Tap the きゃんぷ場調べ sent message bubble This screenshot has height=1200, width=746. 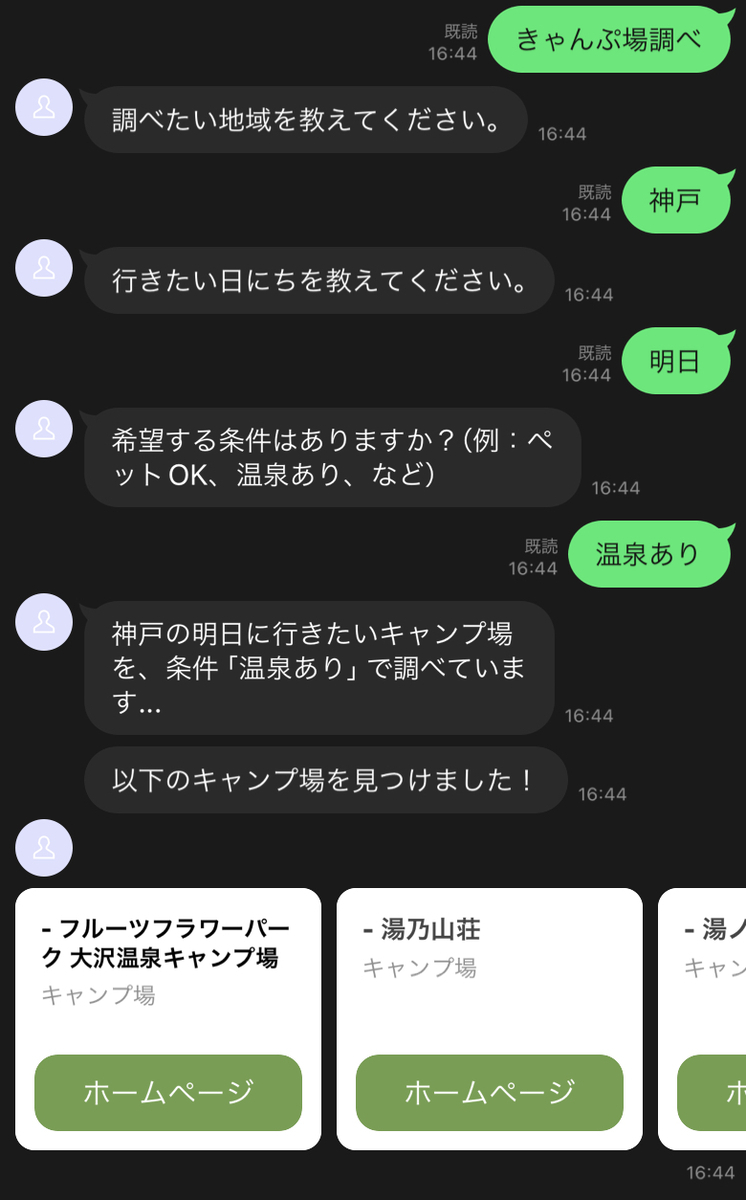(608, 39)
